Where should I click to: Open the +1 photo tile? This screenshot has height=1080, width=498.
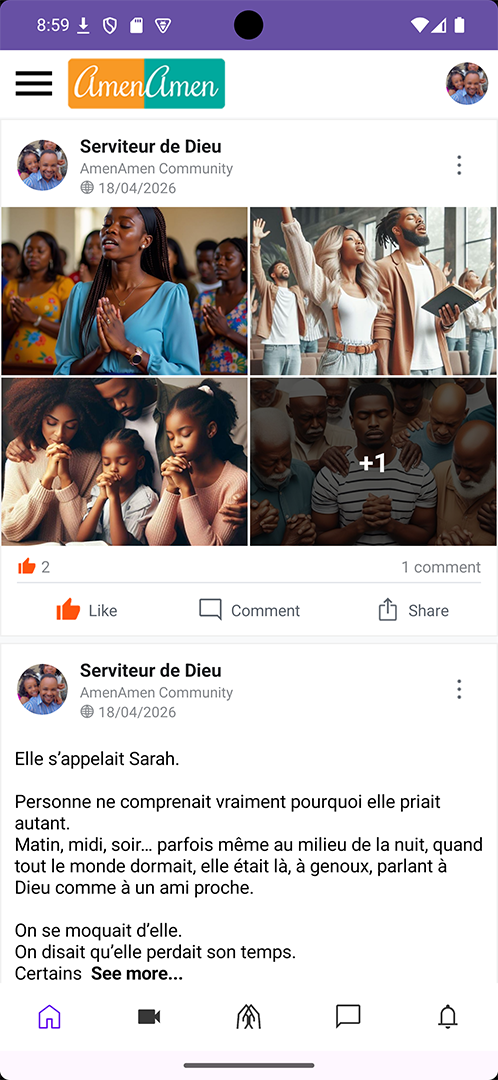(x=373, y=461)
